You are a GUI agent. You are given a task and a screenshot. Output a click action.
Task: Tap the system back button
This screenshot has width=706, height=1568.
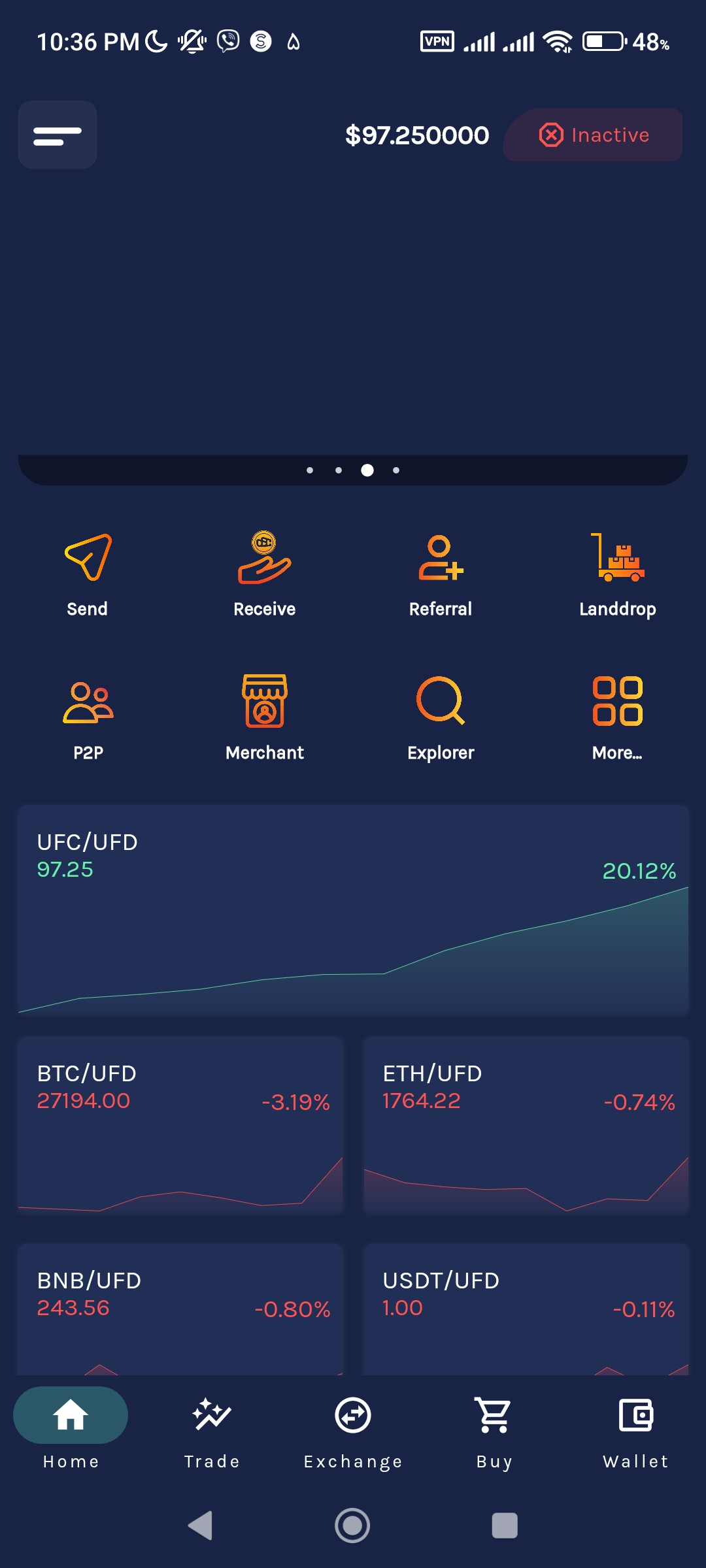coord(200,1526)
